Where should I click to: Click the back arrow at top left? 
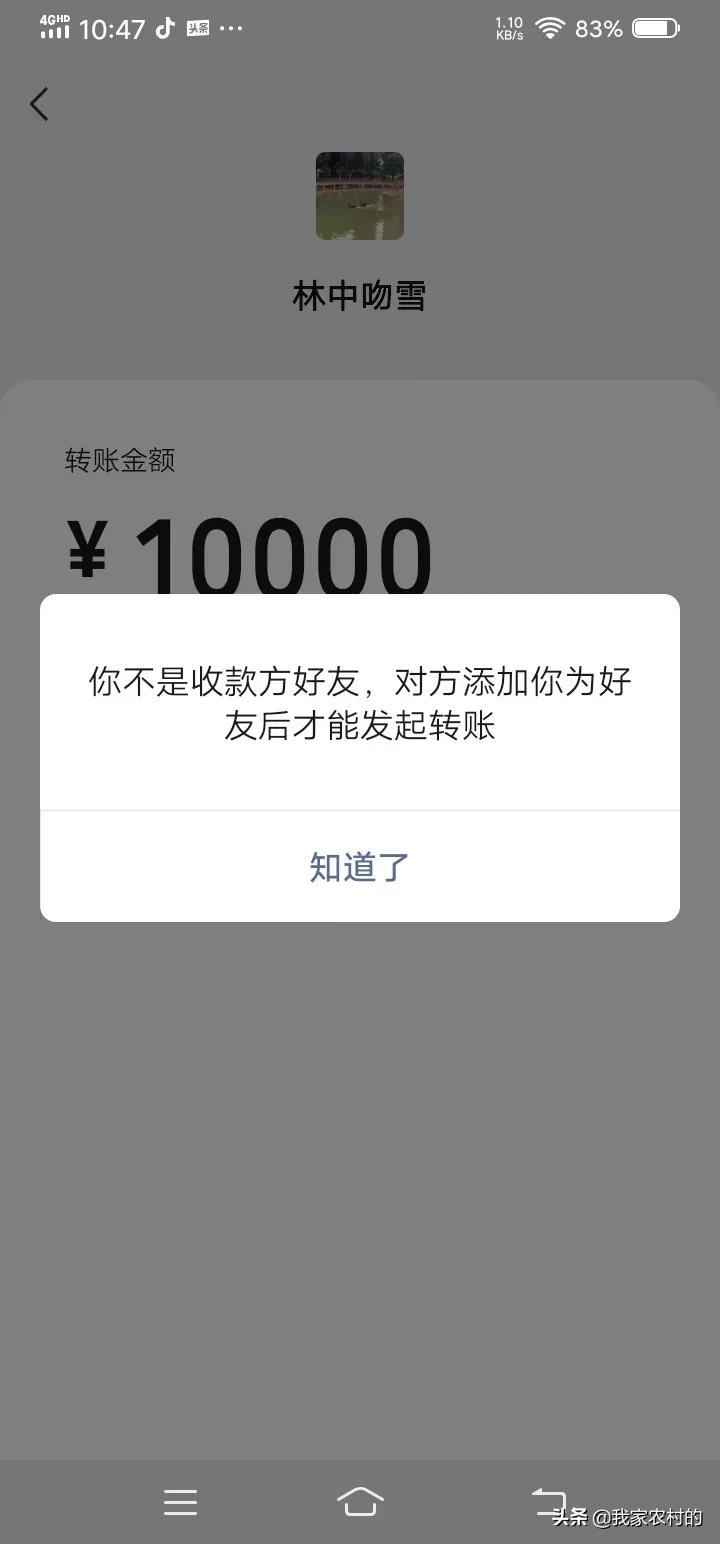[x=39, y=103]
